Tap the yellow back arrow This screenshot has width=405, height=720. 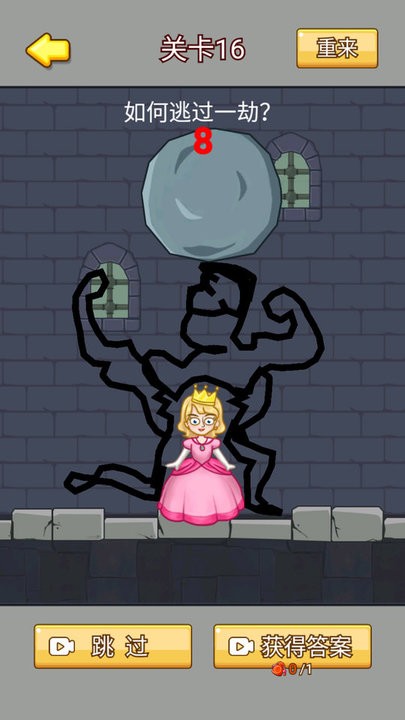click(48, 50)
